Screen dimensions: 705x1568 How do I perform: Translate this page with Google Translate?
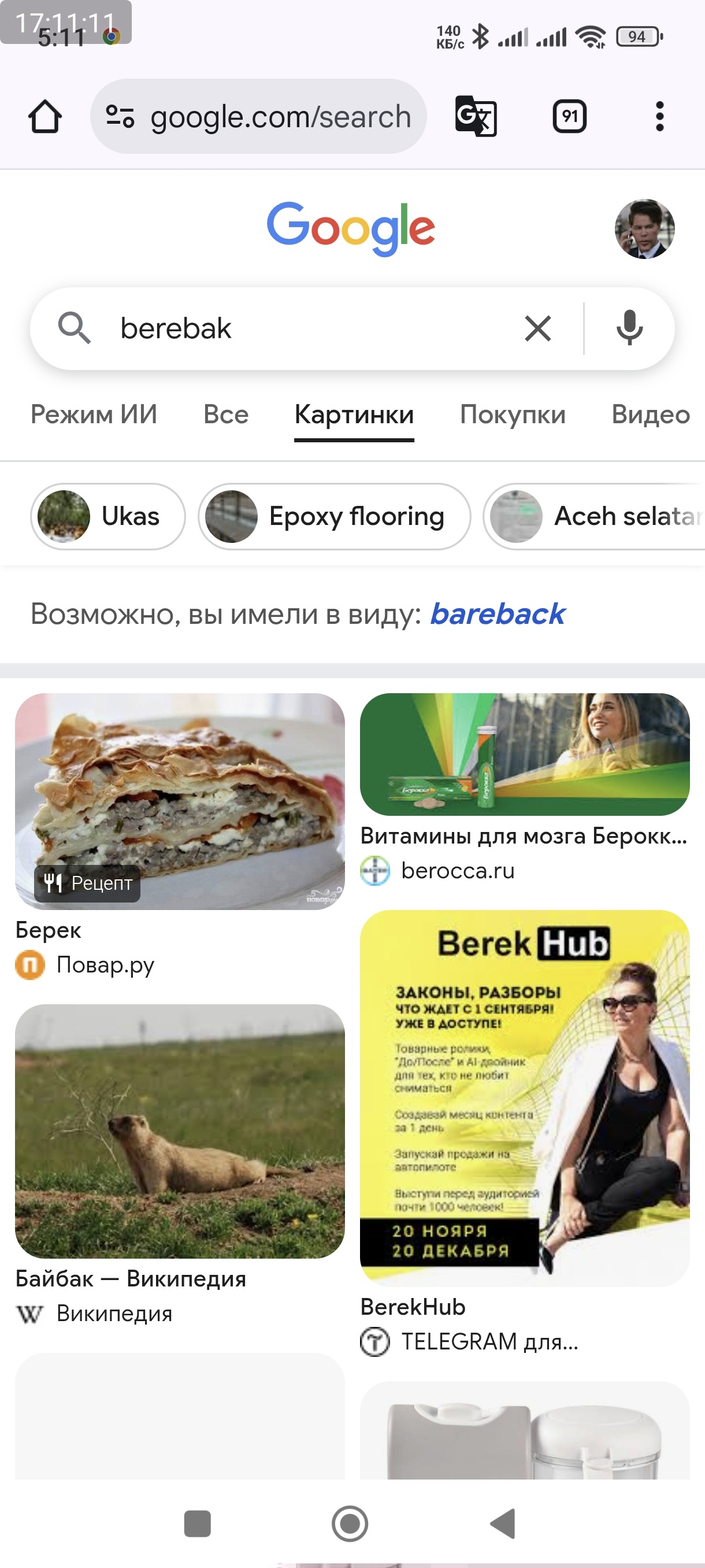pyautogui.click(x=476, y=116)
